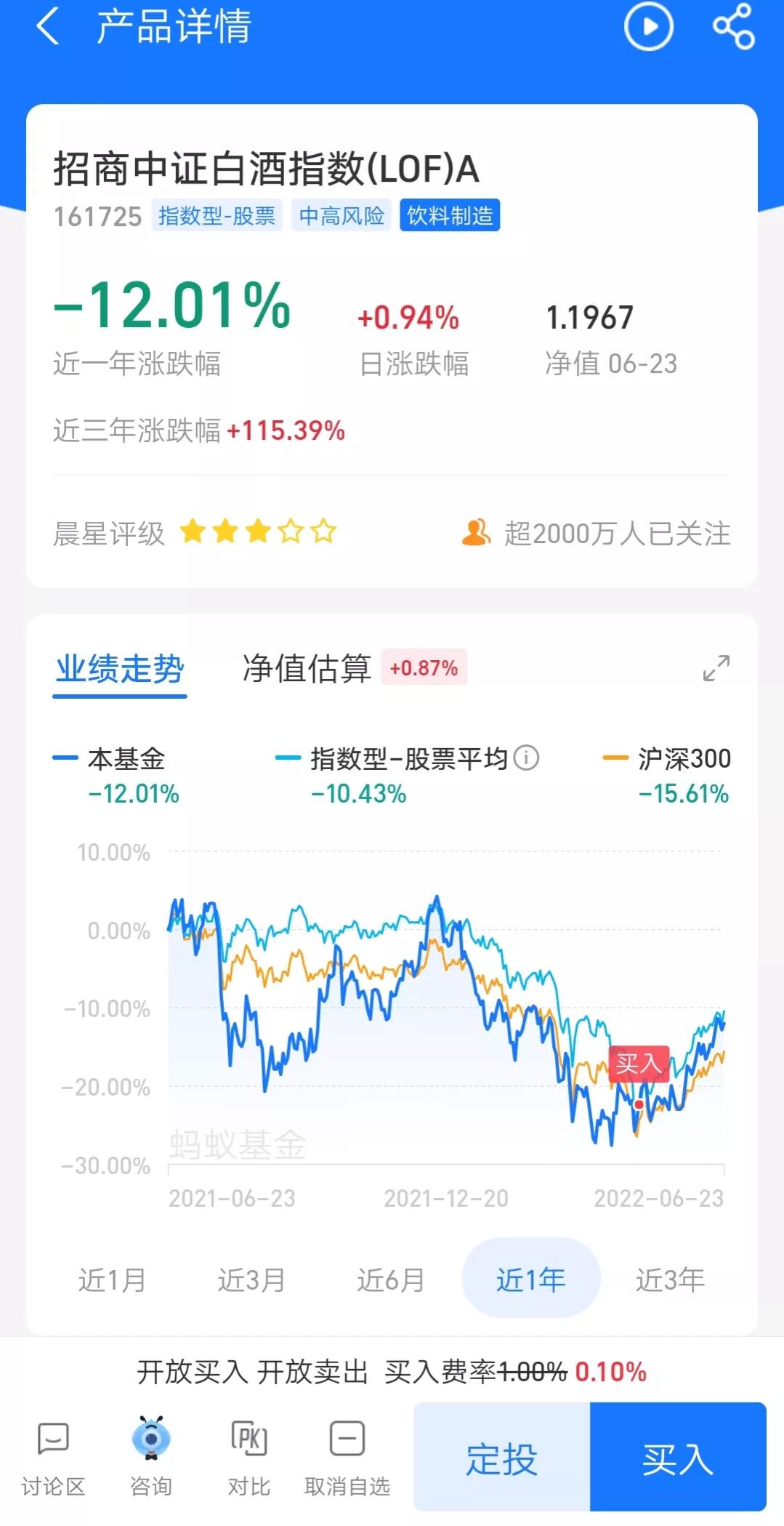Switch to the 净值估算 tab
The width and height of the screenshot is (784, 1526).
pos(305,667)
